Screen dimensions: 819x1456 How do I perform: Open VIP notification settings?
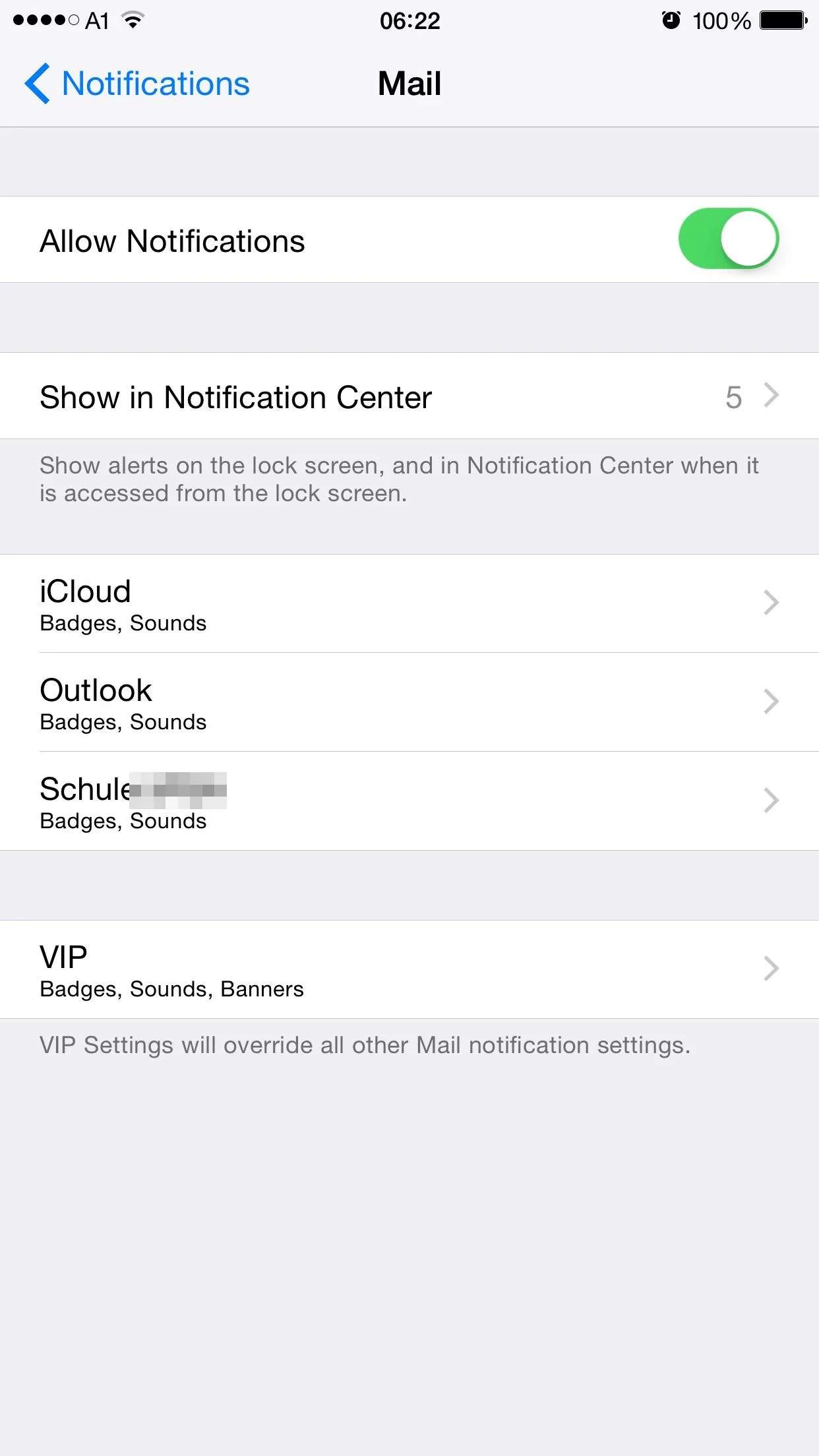coord(409,969)
